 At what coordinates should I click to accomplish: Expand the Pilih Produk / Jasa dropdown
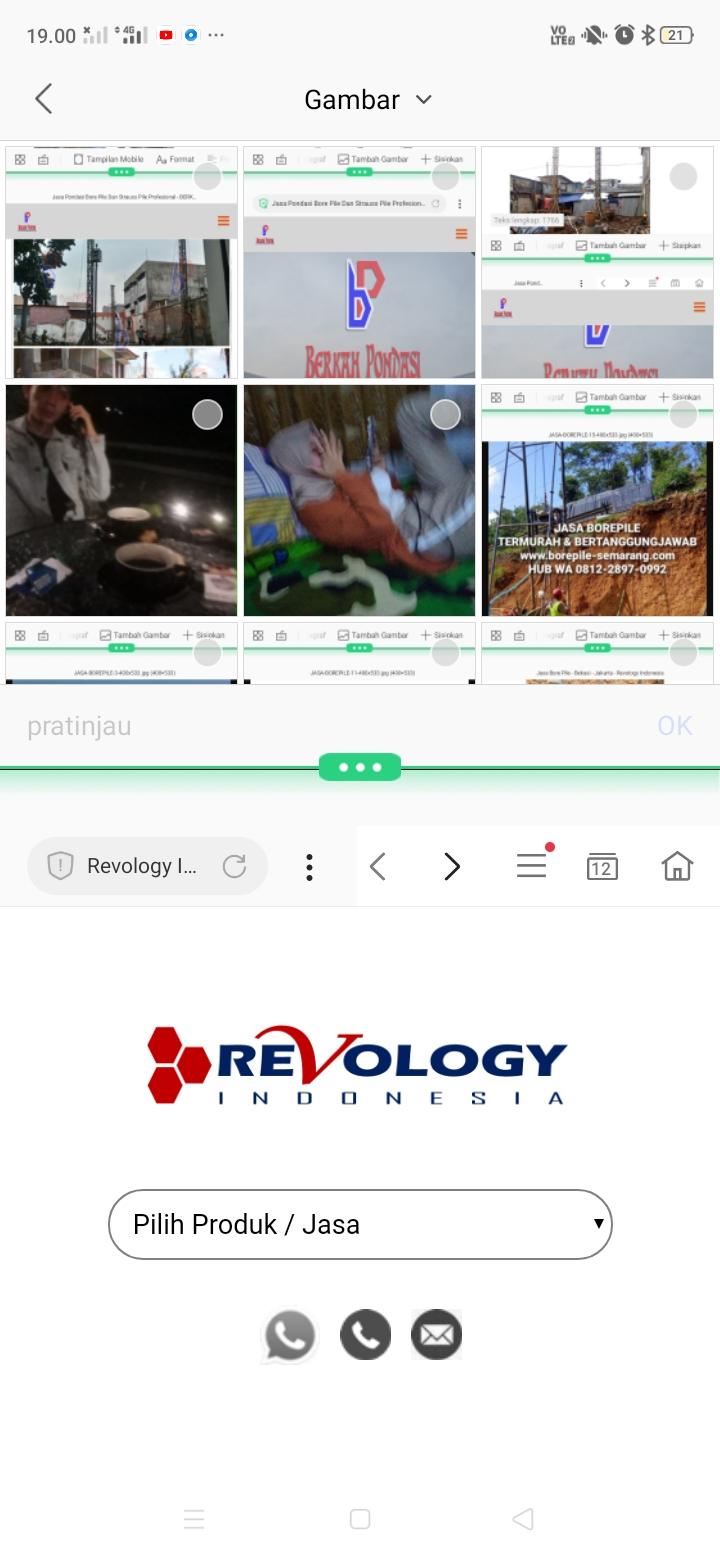pos(360,1224)
